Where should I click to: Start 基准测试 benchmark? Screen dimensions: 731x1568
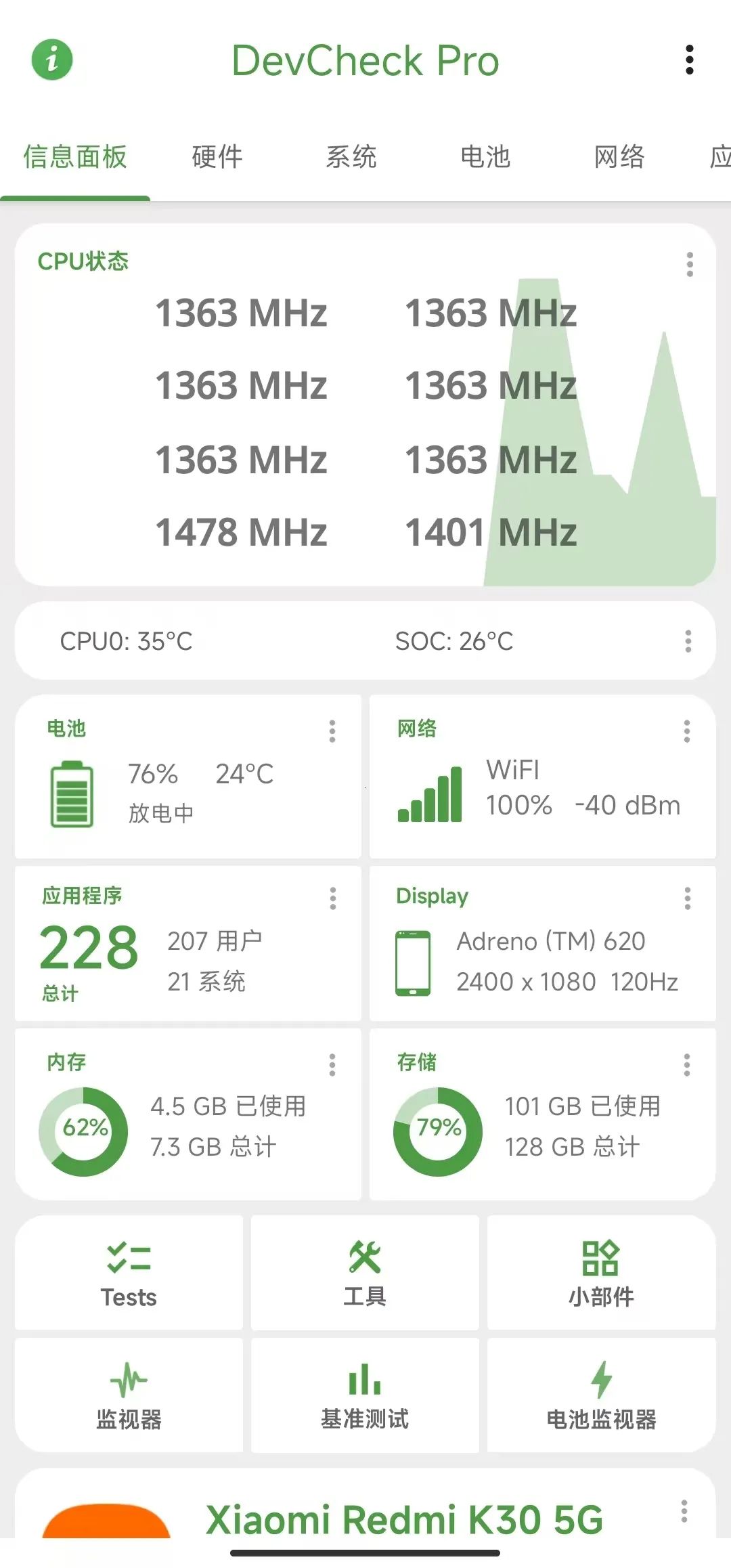click(x=365, y=1395)
